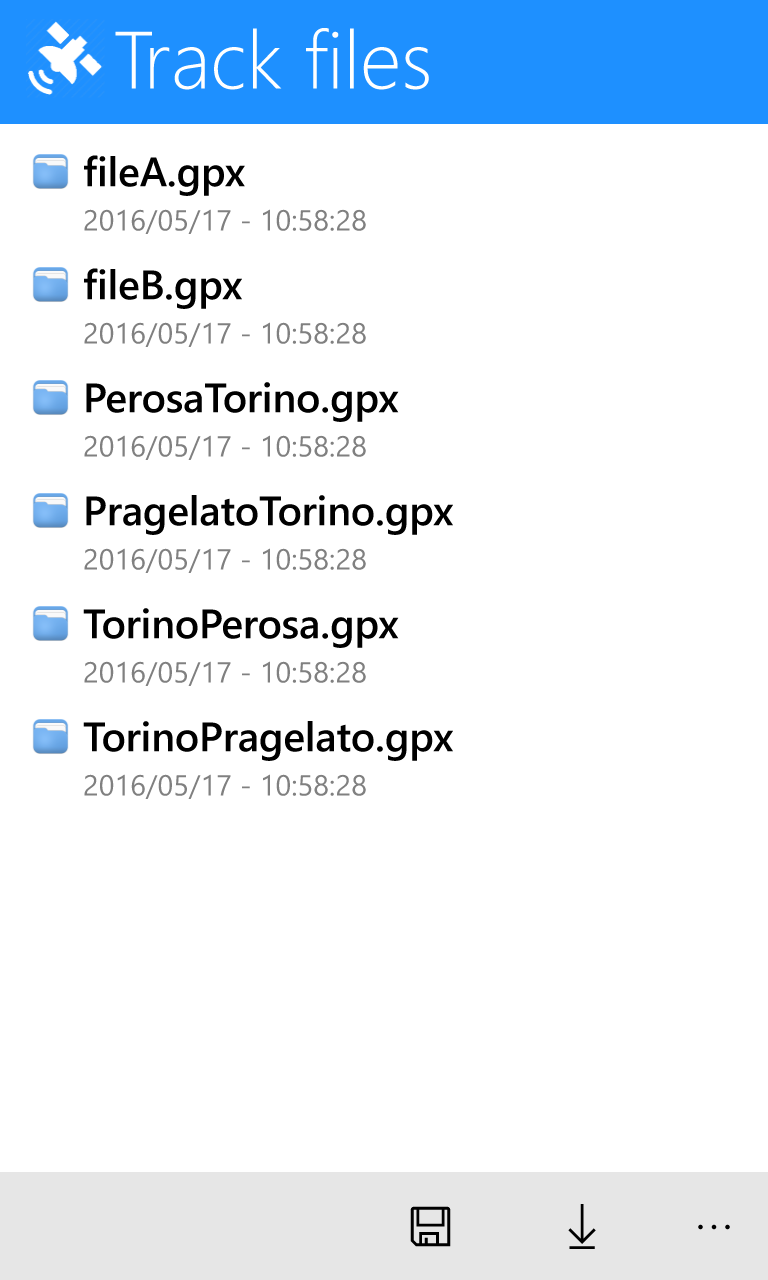The width and height of the screenshot is (768, 1280).
Task: Choose the PragelatoTorino.gpx track
Action: 268,513
